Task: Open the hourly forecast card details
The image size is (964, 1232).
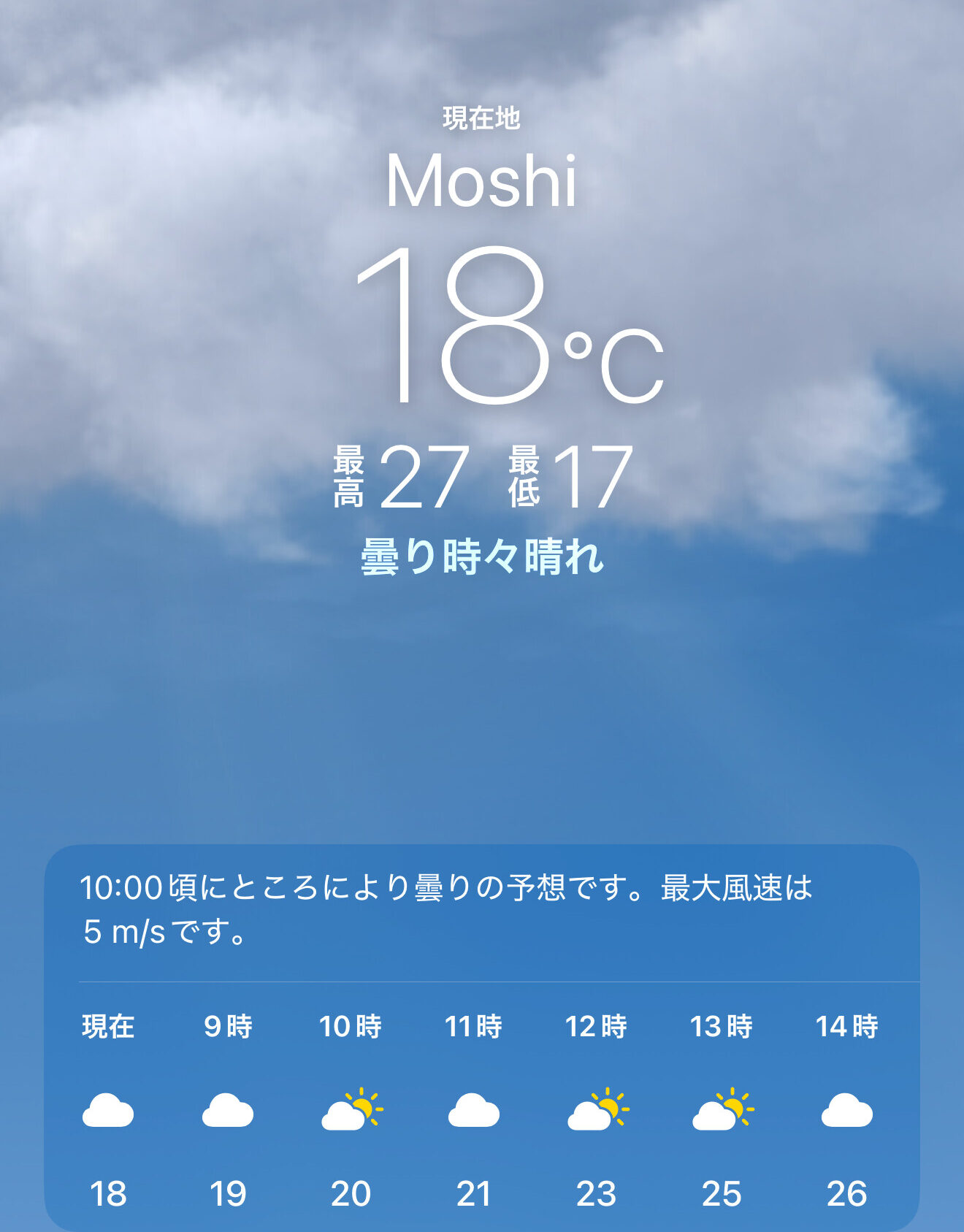Action: (482, 1038)
